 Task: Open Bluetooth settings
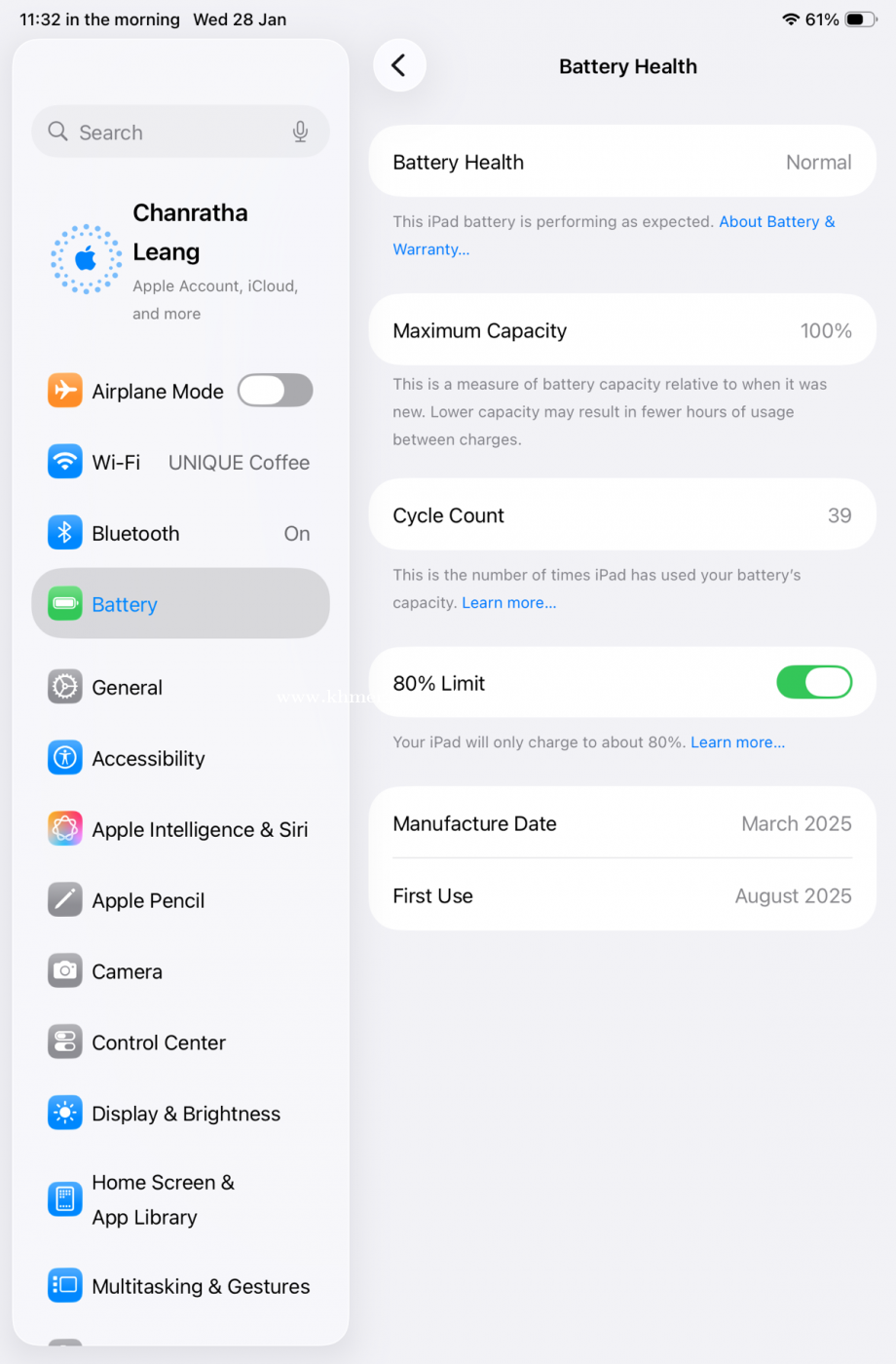click(x=180, y=534)
